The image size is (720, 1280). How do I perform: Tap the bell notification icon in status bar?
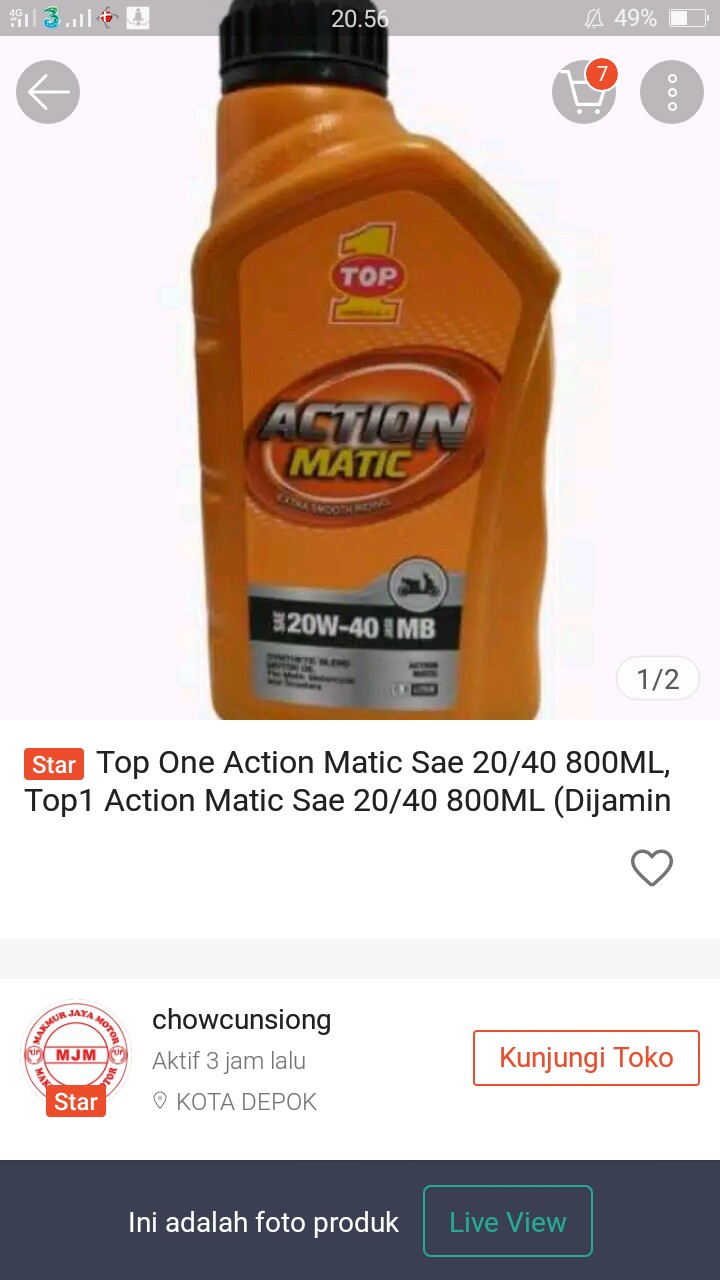click(594, 17)
